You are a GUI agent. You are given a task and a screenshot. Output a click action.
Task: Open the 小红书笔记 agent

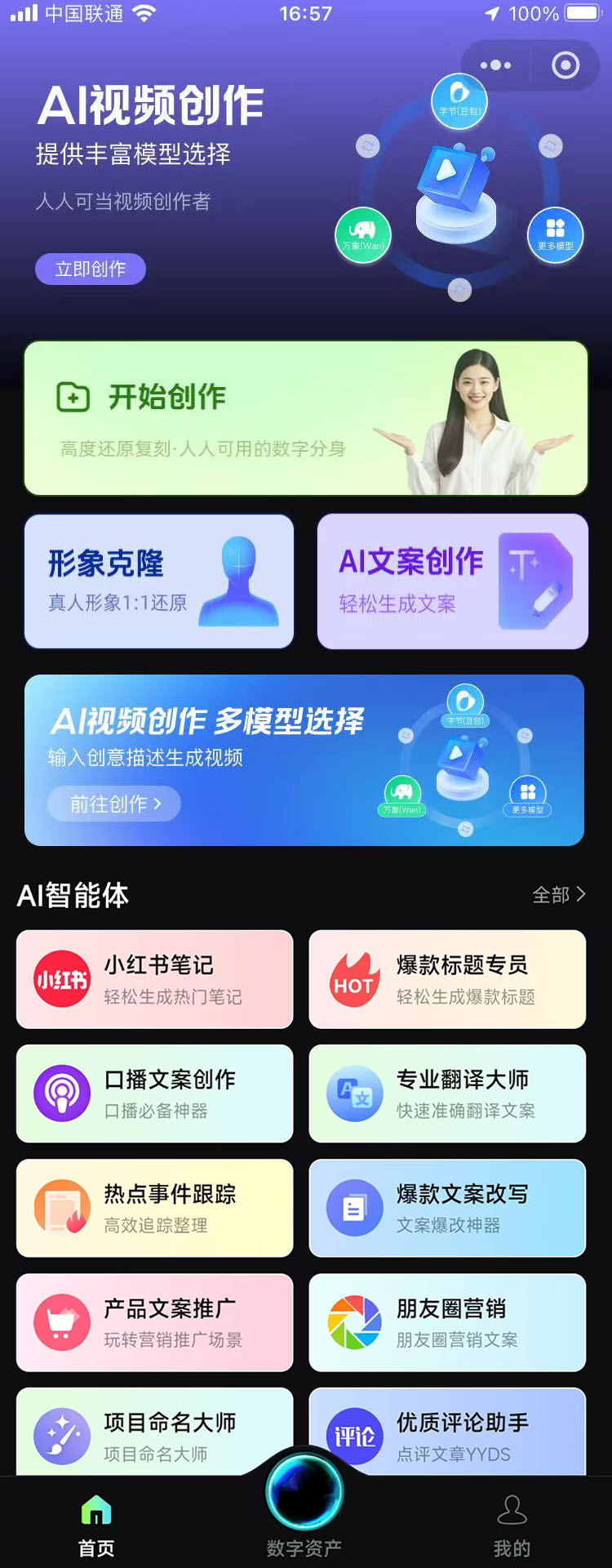[x=154, y=979]
